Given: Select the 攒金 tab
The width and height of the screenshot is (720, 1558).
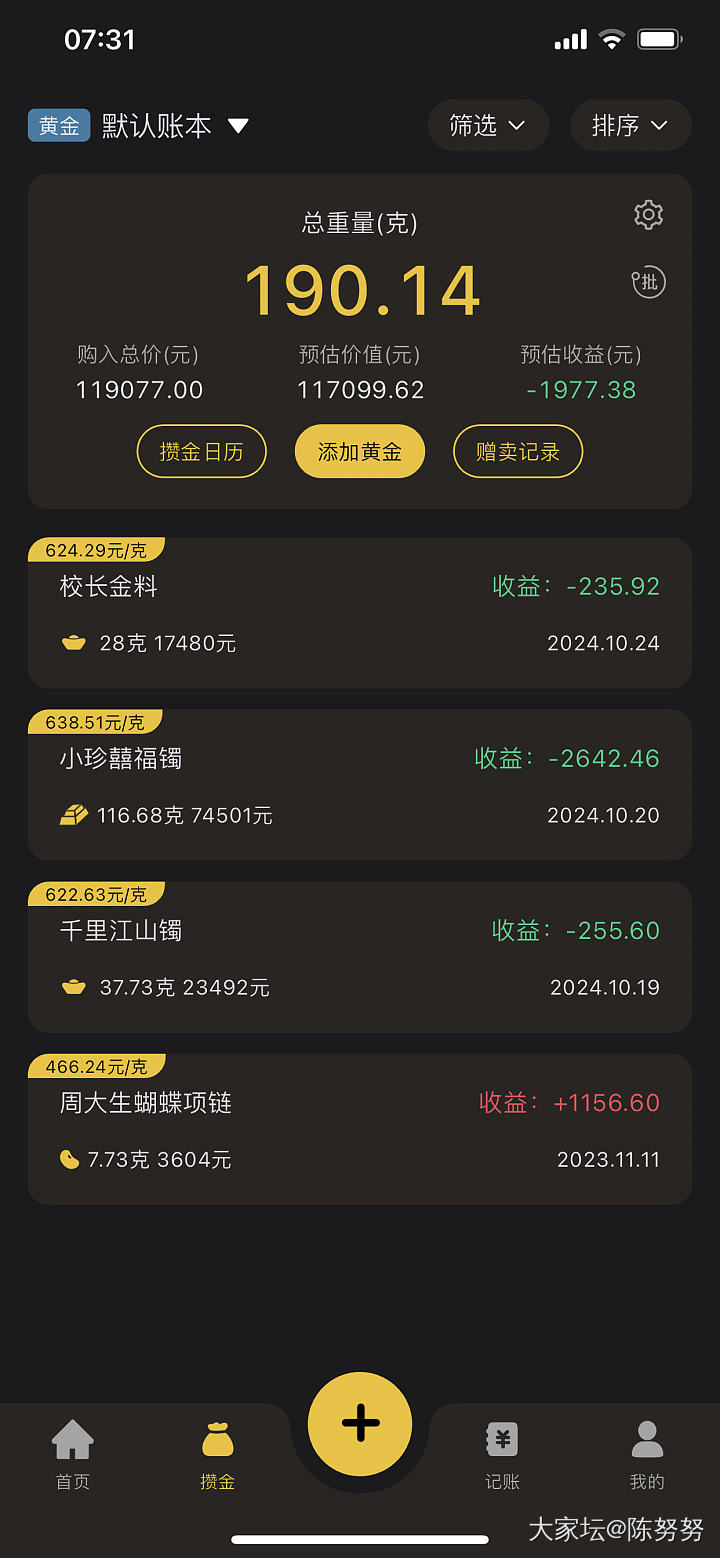Looking at the screenshot, I should (217, 1455).
